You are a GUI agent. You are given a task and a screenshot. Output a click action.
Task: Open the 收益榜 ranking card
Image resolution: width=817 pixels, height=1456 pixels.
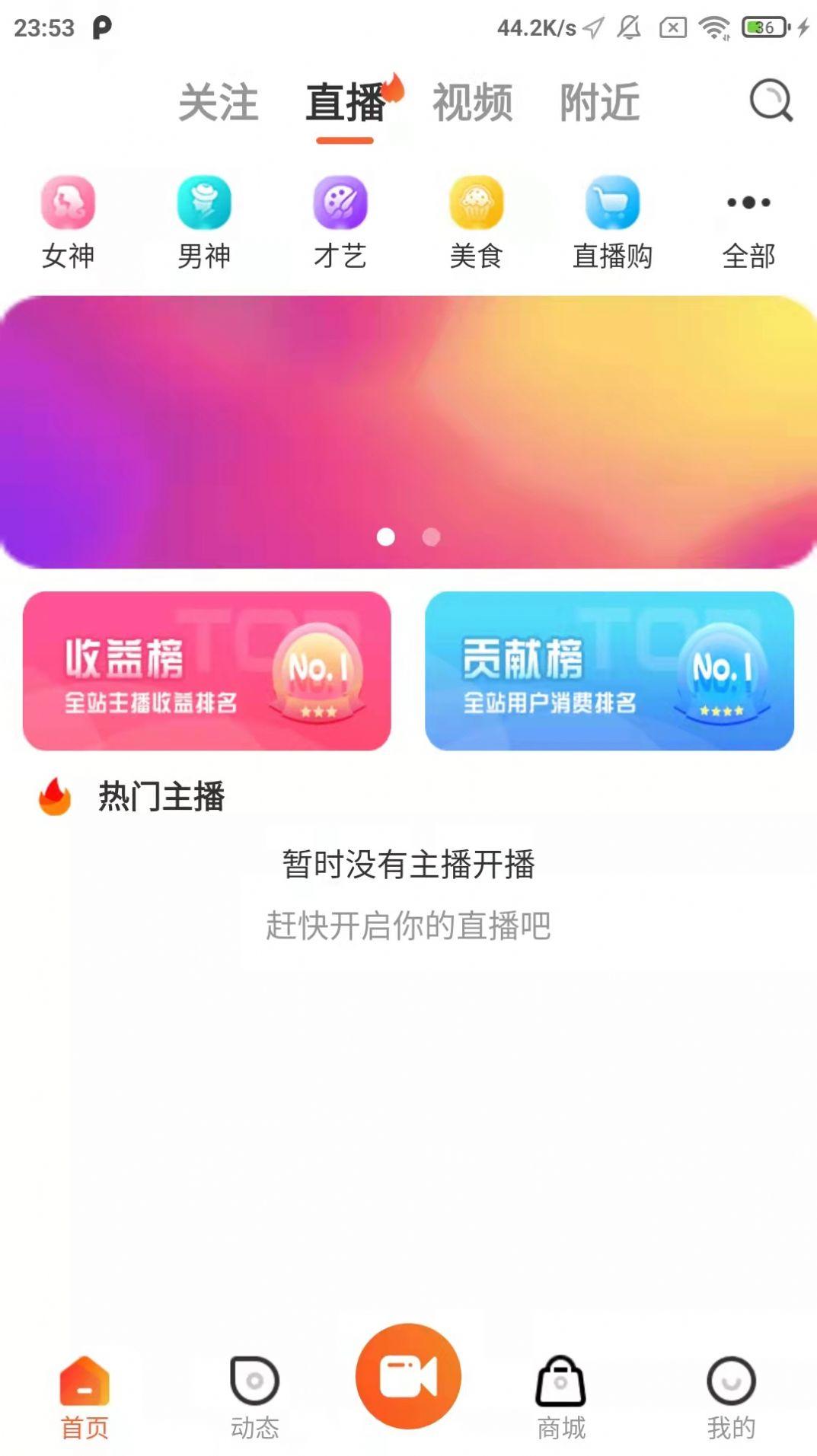207,671
